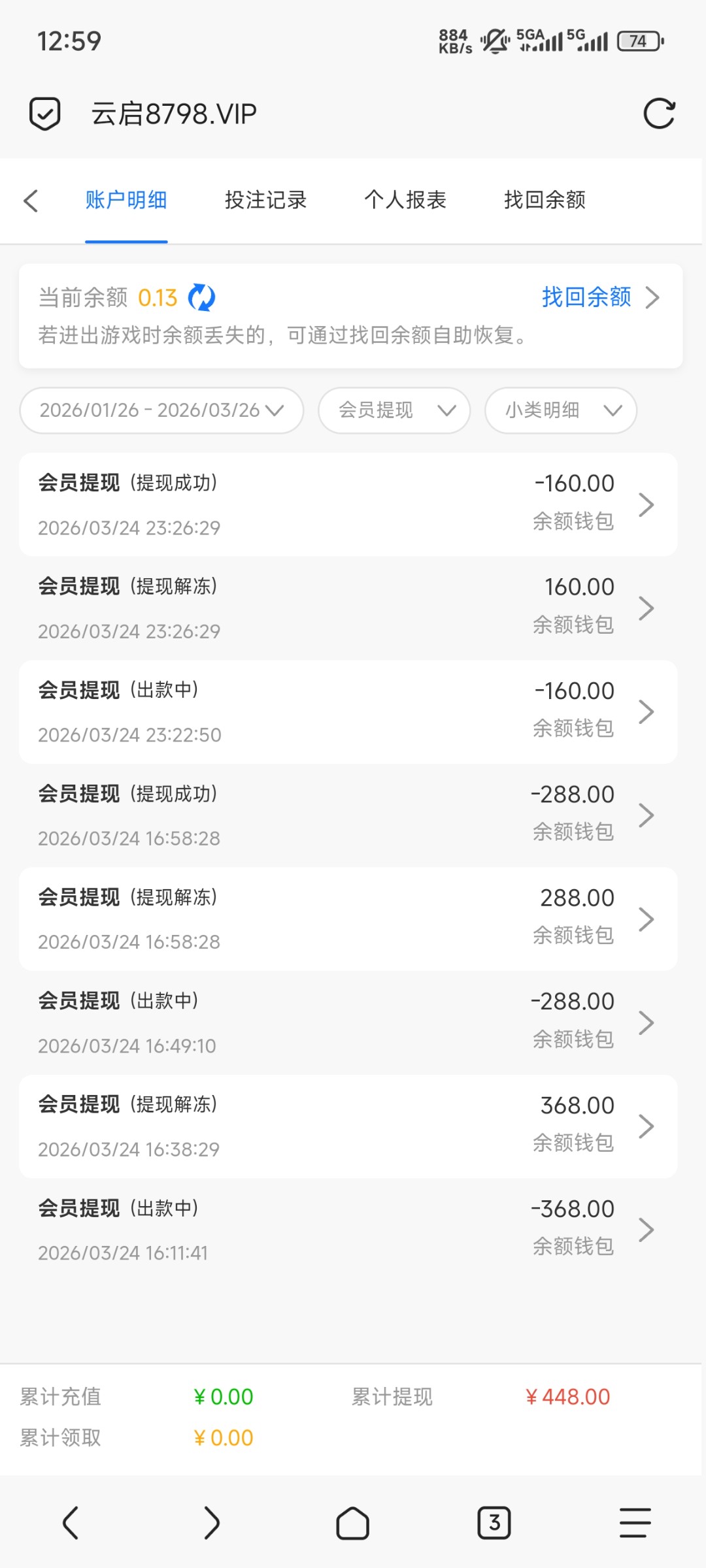Open the 找回余额 tab at top

[x=545, y=201]
